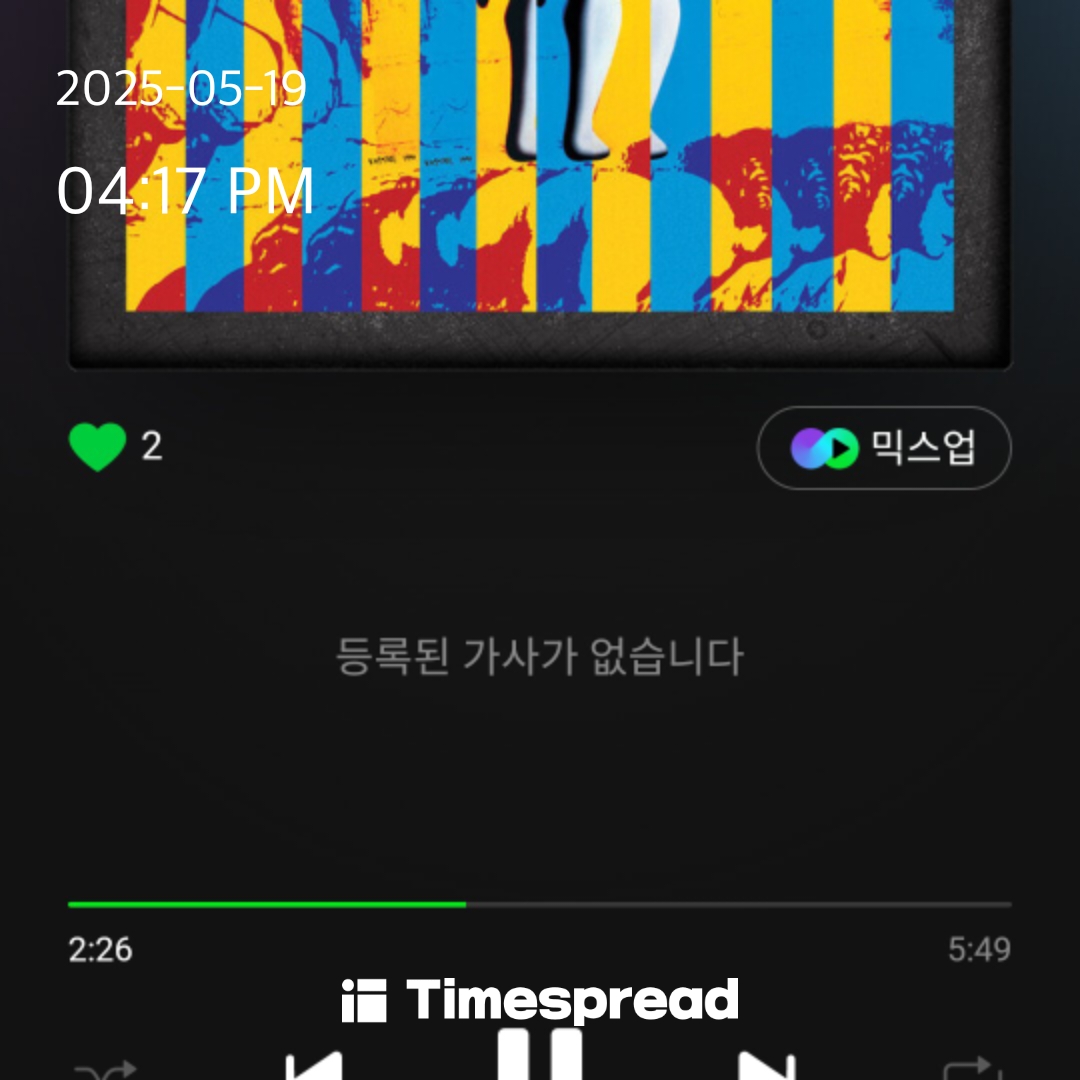The width and height of the screenshot is (1080, 1080).
Task: Skip to the next track
Action: [x=766, y=1066]
